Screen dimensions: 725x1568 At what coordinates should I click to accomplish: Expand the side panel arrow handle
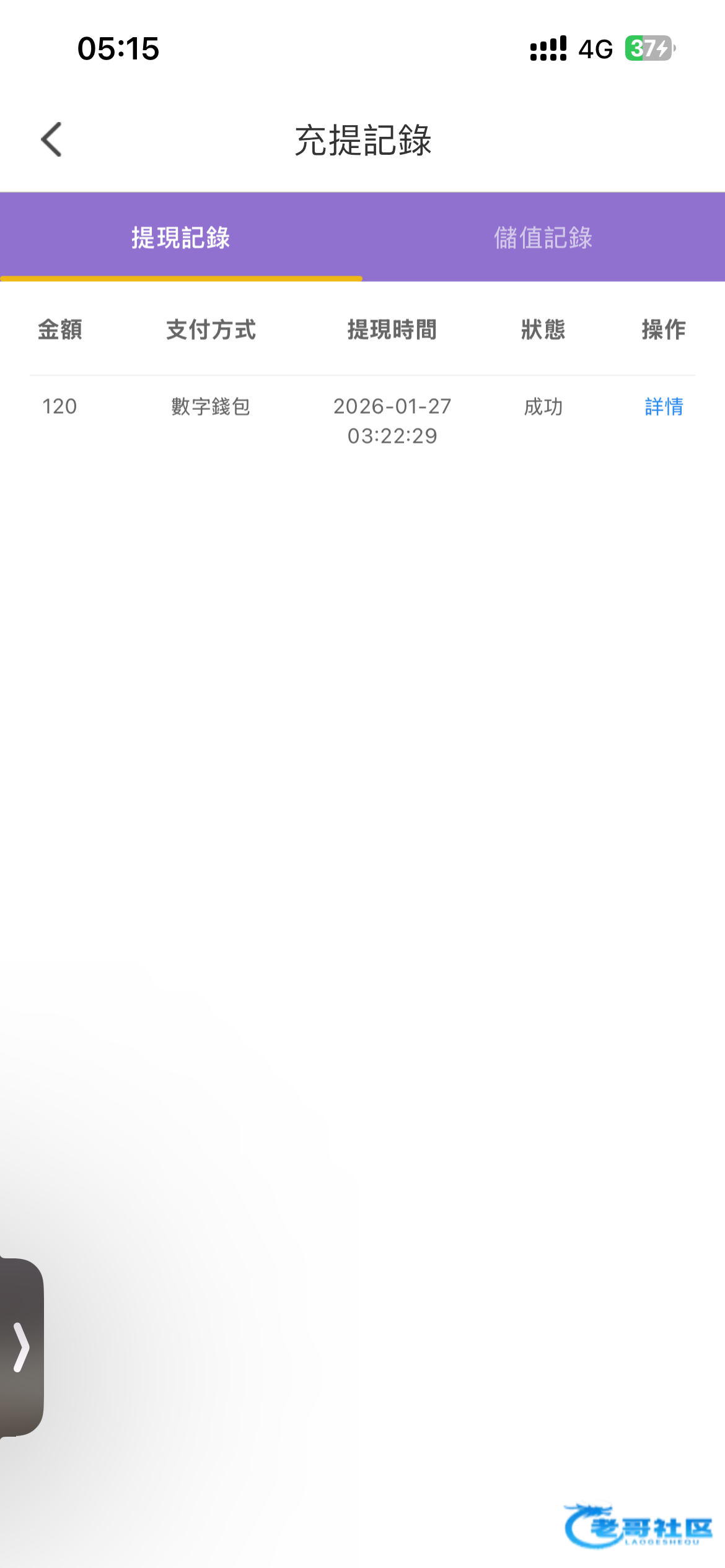[x=22, y=1347]
